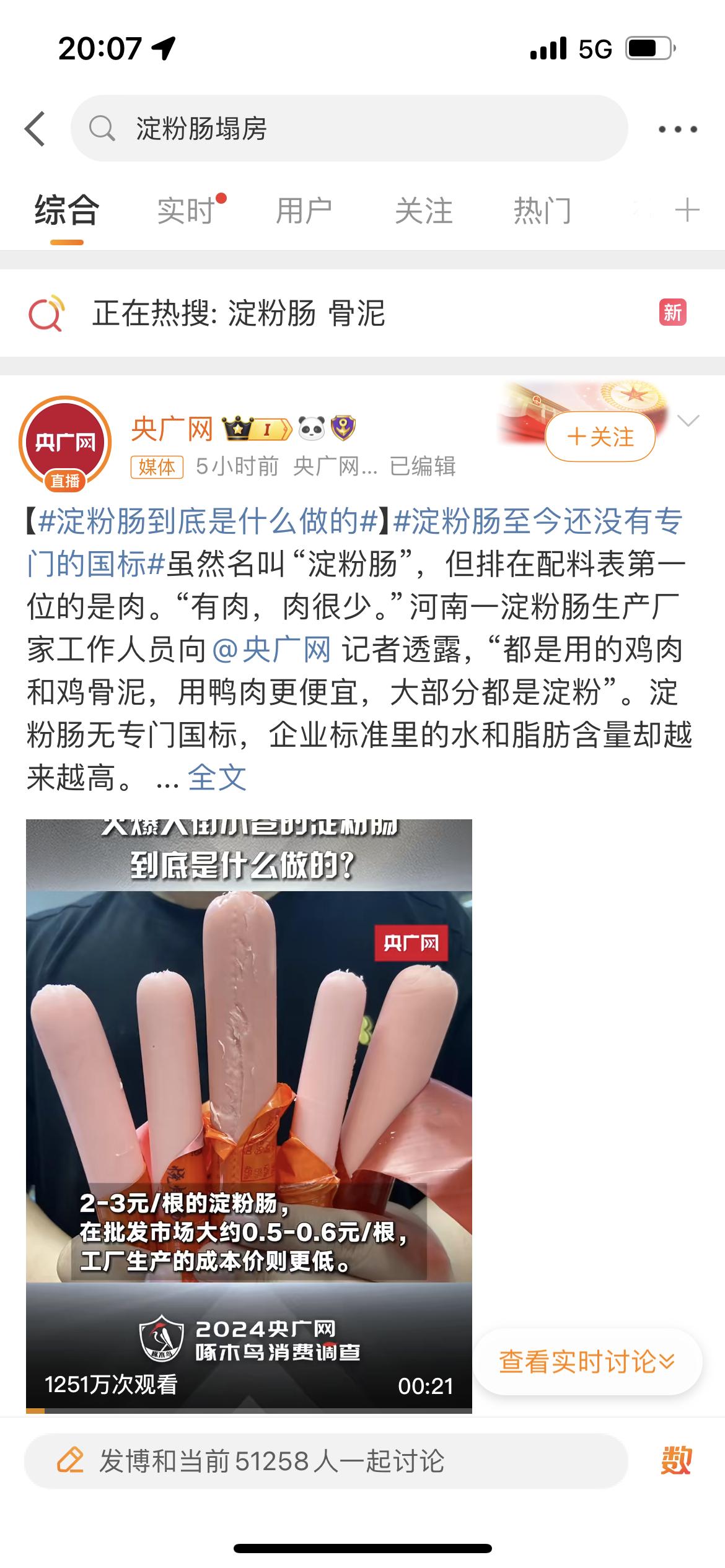
Task: Open the three-dot overflow menu
Action: (x=677, y=129)
